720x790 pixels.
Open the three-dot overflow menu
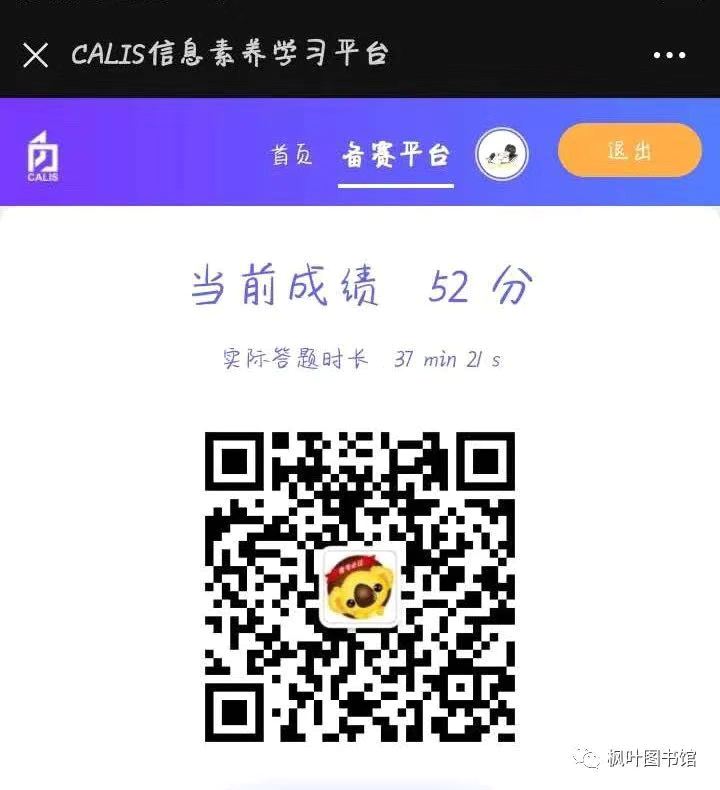pyautogui.click(x=669, y=55)
